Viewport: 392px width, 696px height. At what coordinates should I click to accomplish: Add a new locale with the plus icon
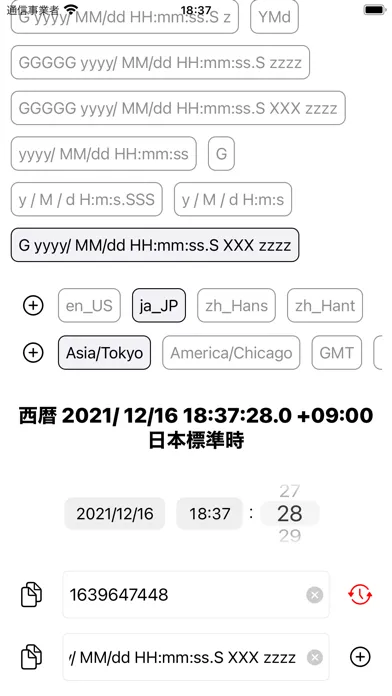(x=33, y=305)
